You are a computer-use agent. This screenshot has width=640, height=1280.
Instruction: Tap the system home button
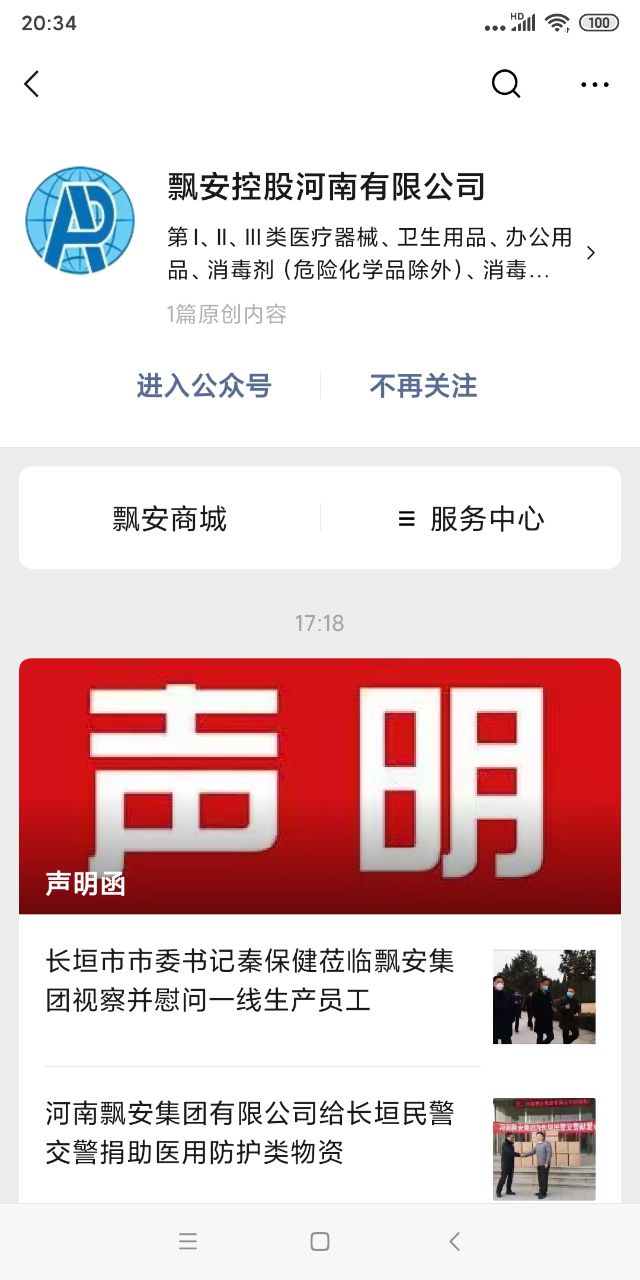(x=320, y=1242)
